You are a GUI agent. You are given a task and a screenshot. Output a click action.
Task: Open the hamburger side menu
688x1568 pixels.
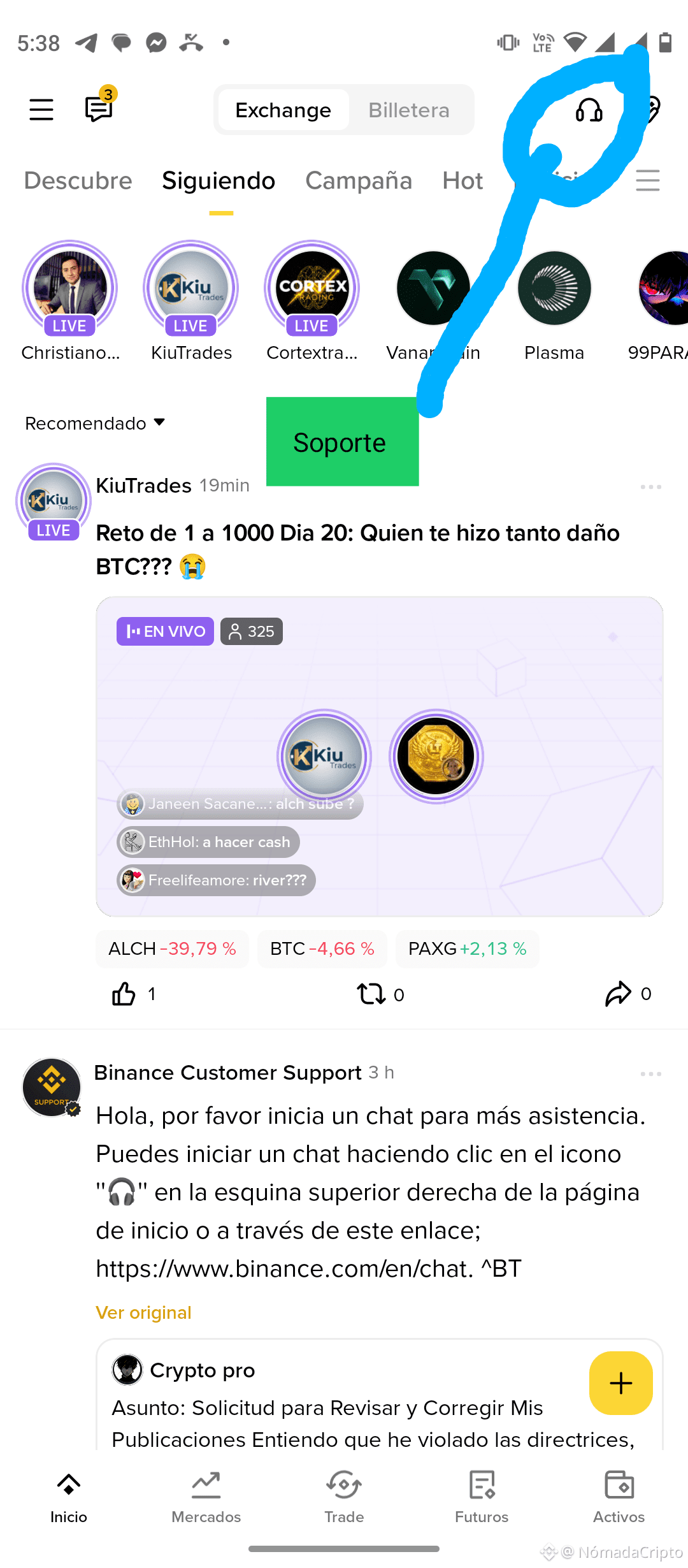41,110
